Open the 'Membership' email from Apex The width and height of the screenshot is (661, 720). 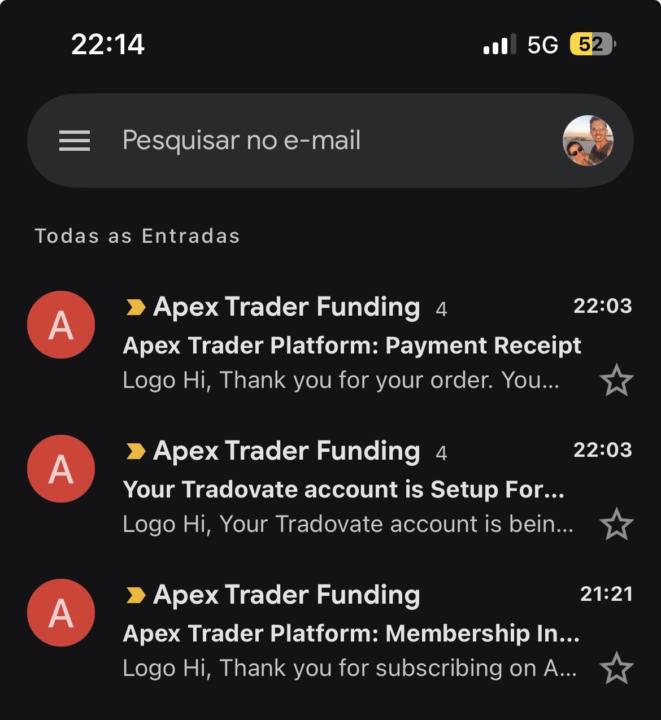pyautogui.click(x=350, y=633)
